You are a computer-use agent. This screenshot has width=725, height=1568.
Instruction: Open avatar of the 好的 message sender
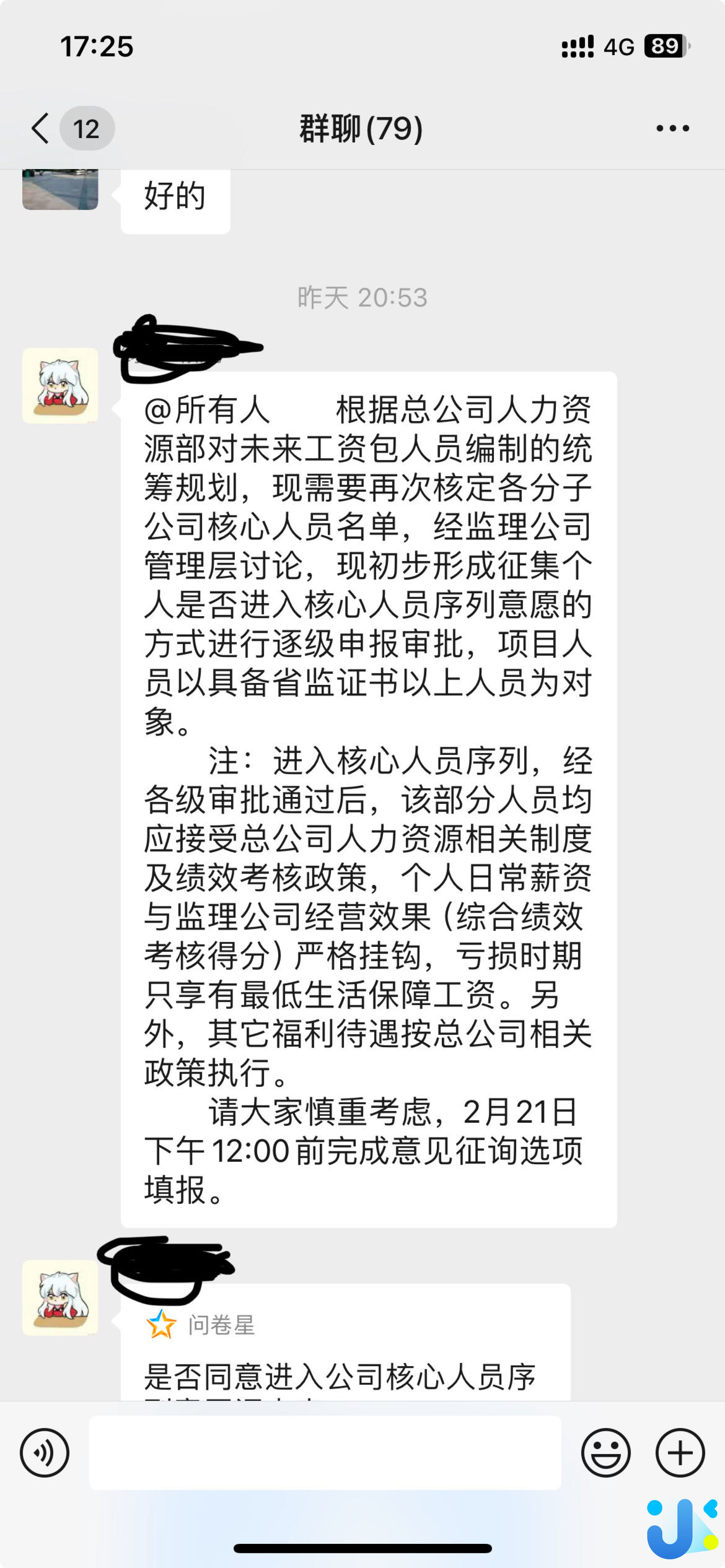click(60, 189)
